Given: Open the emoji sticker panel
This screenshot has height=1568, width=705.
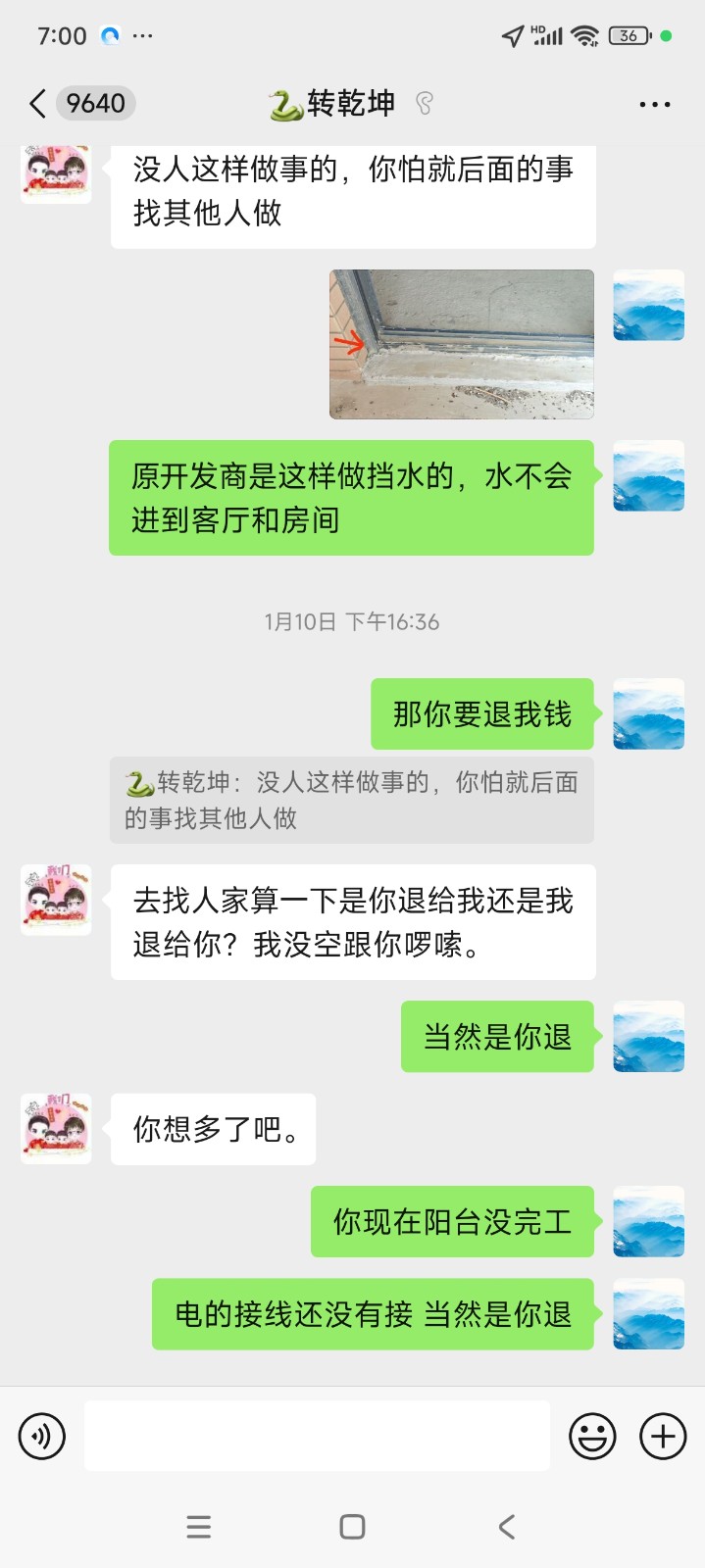Looking at the screenshot, I should pos(592,1437).
